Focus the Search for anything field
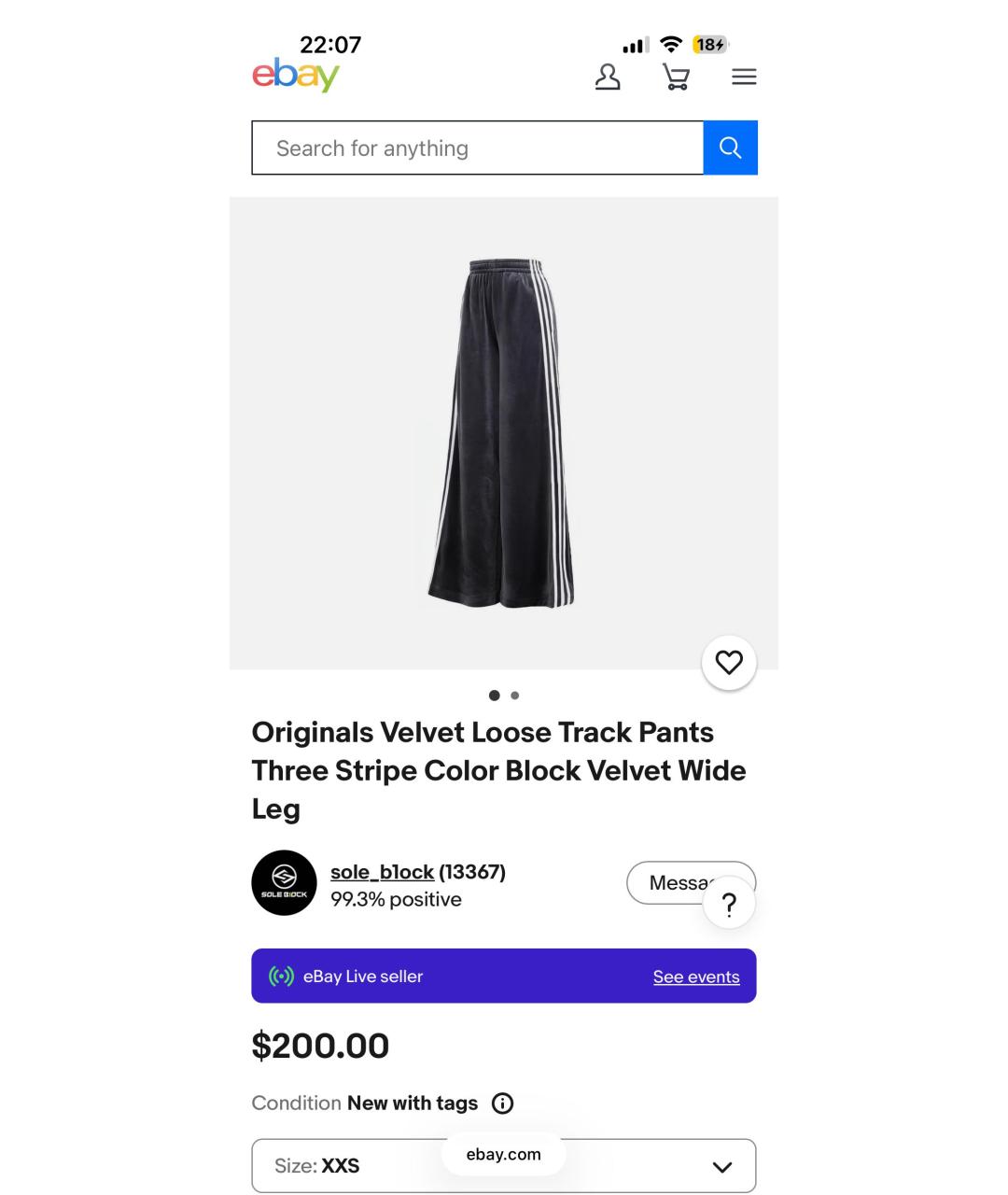 [477, 148]
